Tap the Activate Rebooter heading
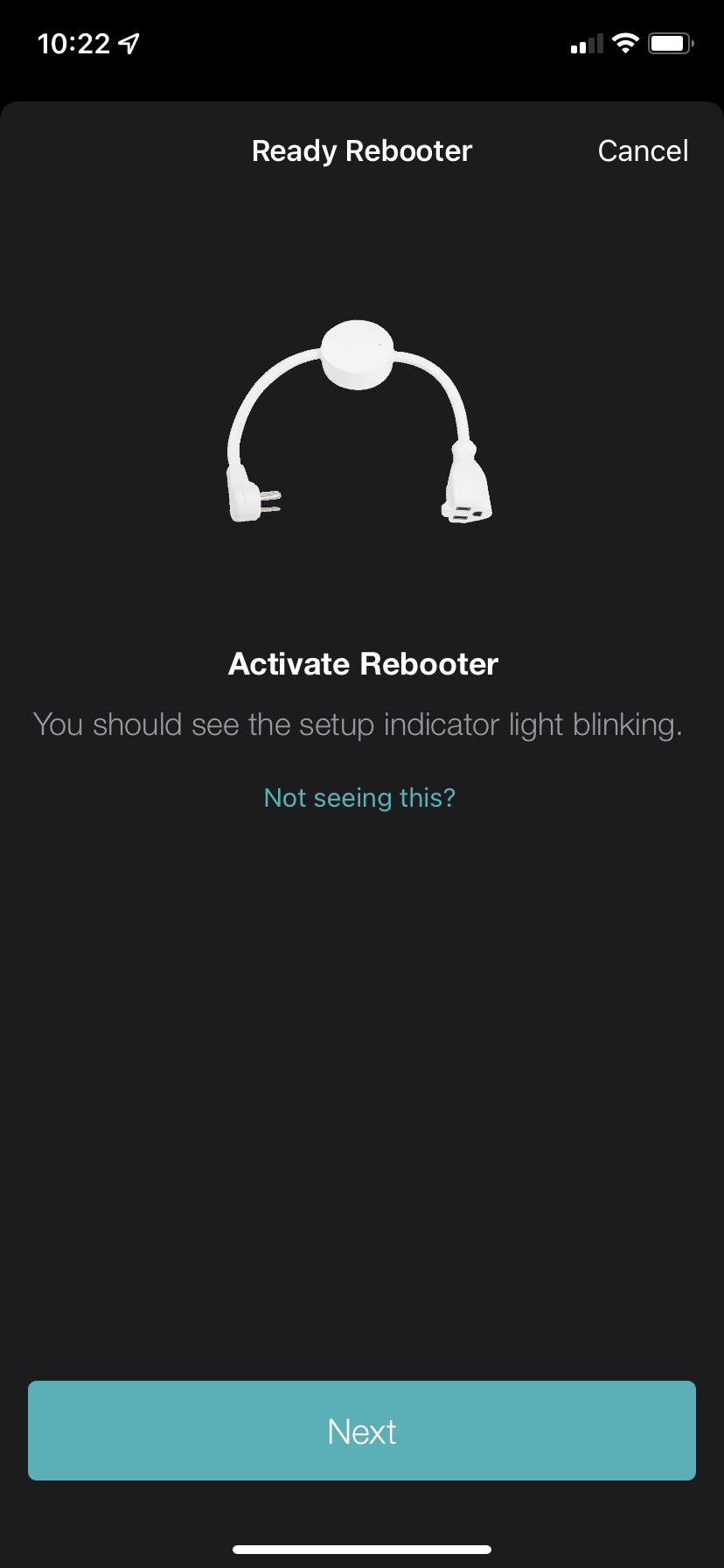 [361, 663]
